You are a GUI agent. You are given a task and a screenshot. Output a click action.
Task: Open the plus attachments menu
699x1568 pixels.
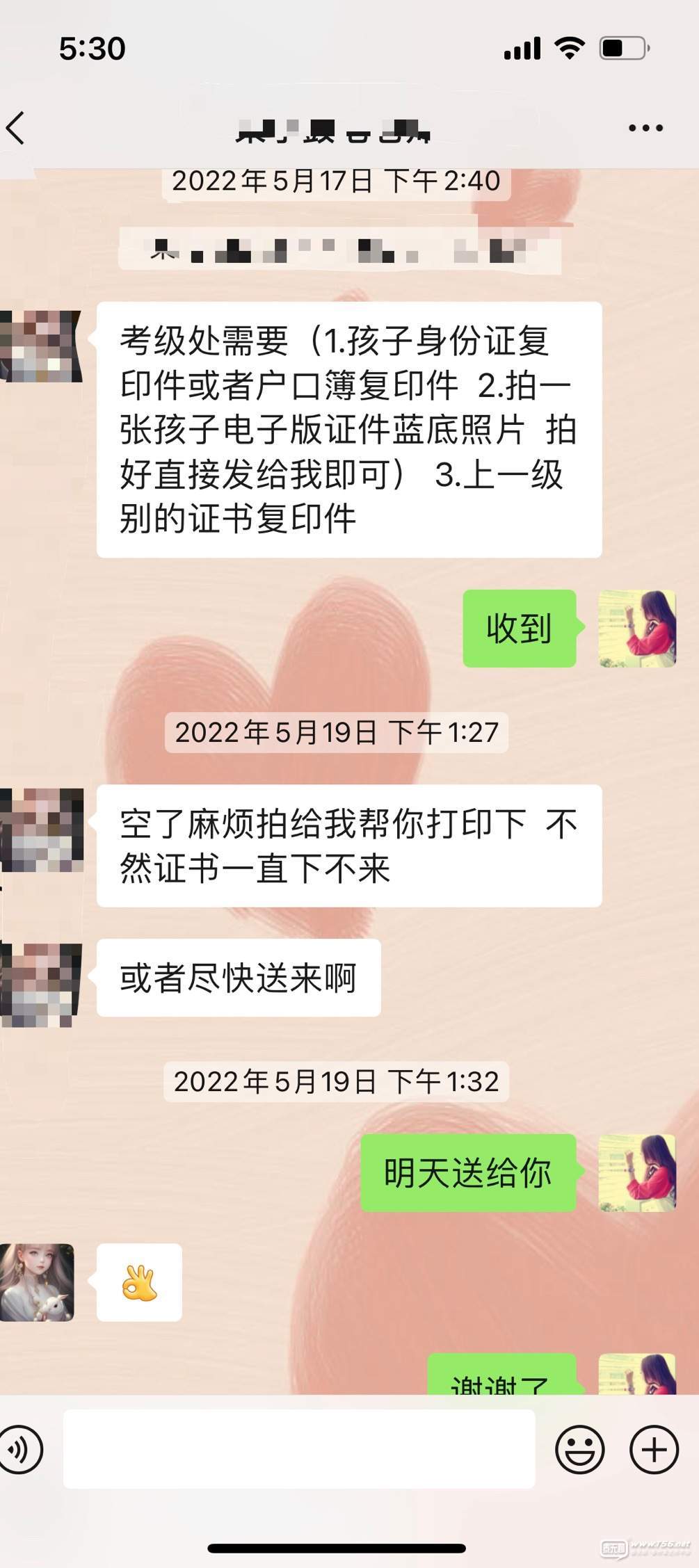click(x=654, y=1450)
